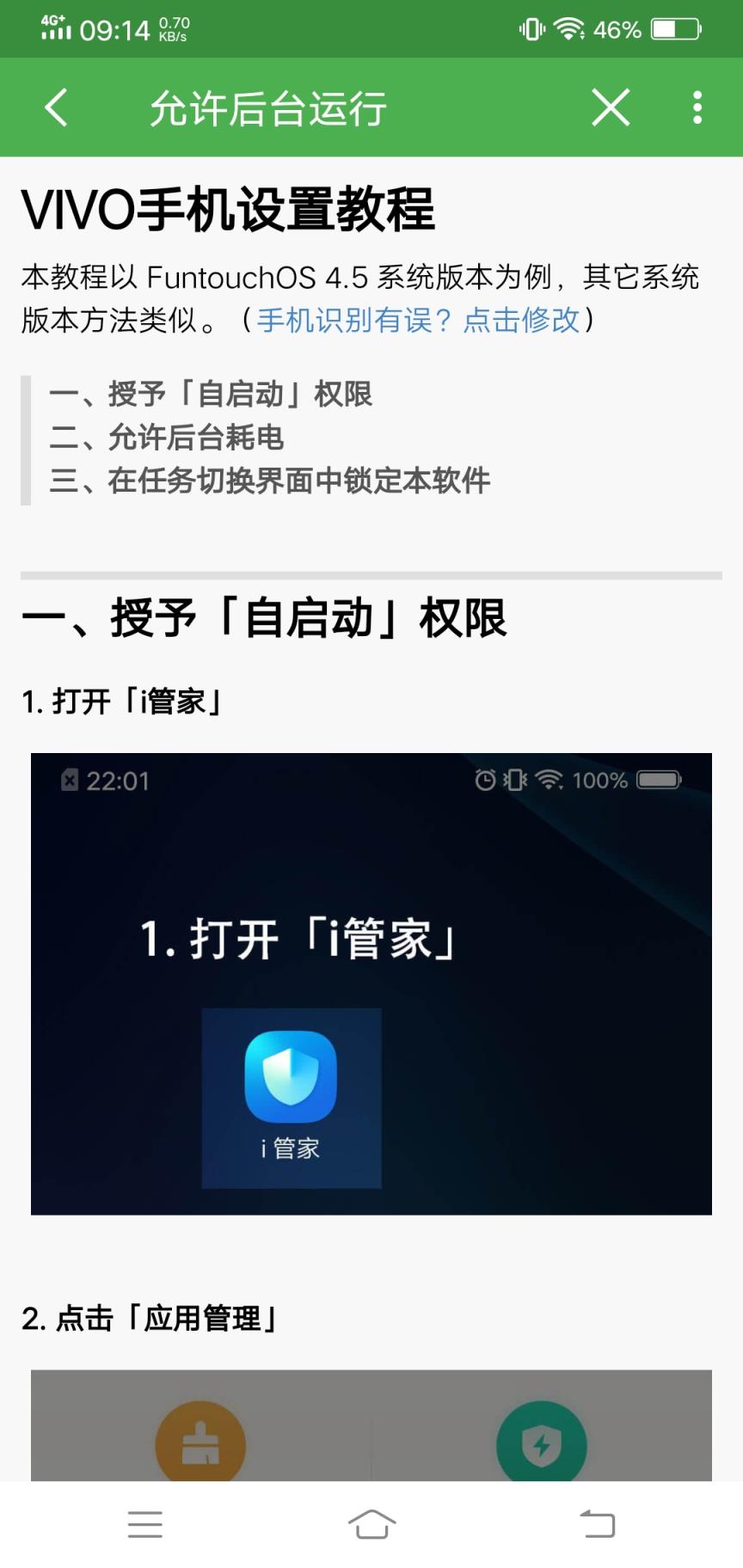This screenshot has width=743, height=1568.
Task: Tap the X to close the tutorial page
Action: coord(611,107)
